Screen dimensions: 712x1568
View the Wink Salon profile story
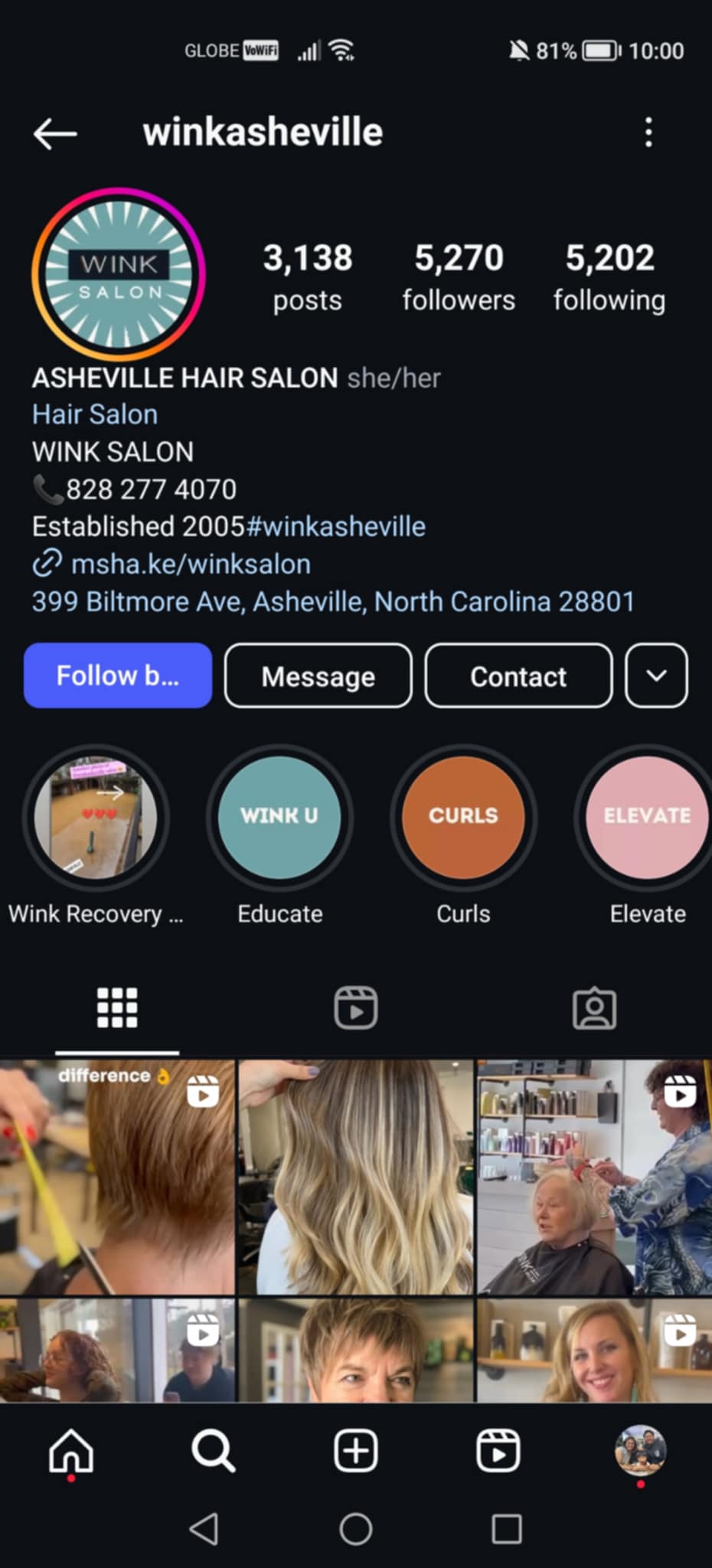click(x=119, y=274)
